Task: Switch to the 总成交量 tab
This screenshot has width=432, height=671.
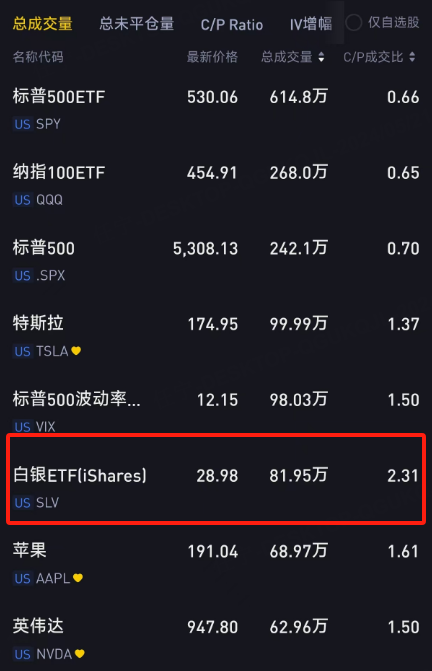Action: (x=42, y=24)
